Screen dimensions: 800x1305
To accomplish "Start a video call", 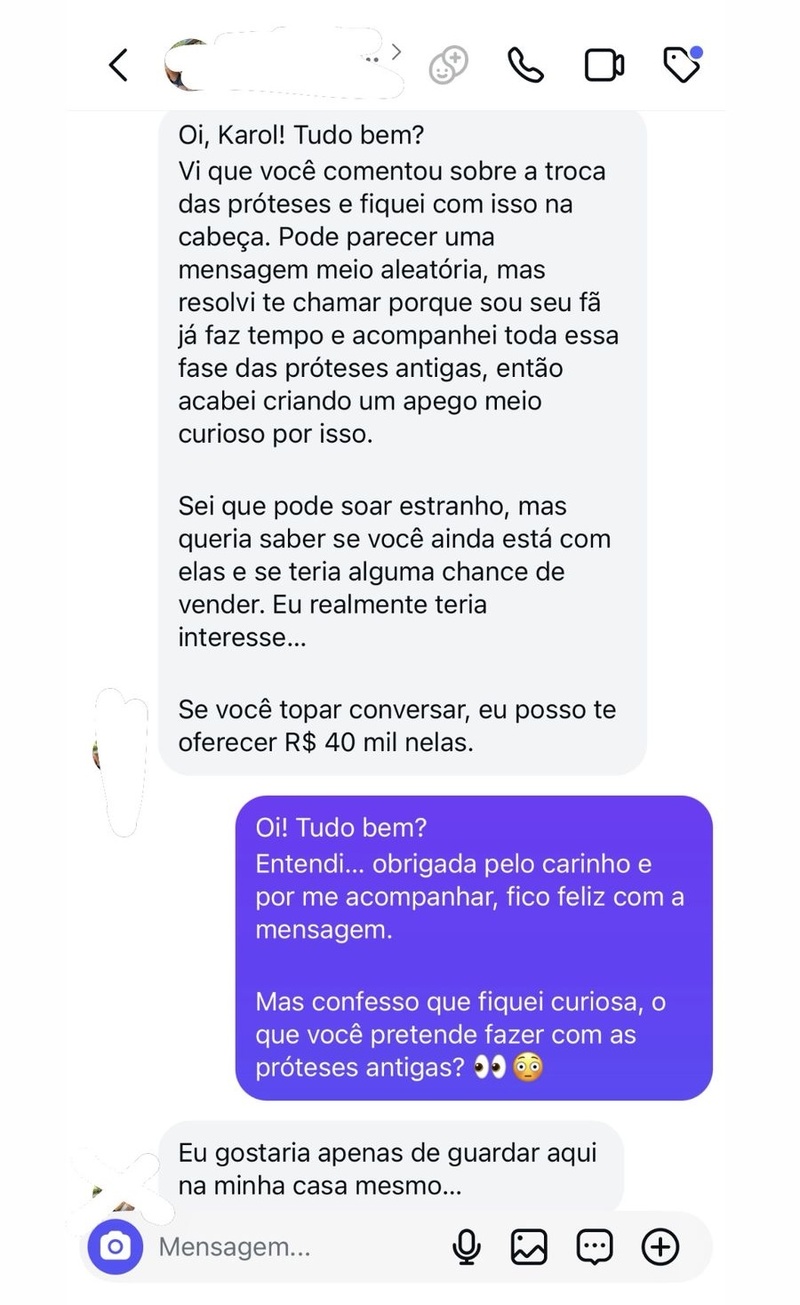I will [x=604, y=65].
